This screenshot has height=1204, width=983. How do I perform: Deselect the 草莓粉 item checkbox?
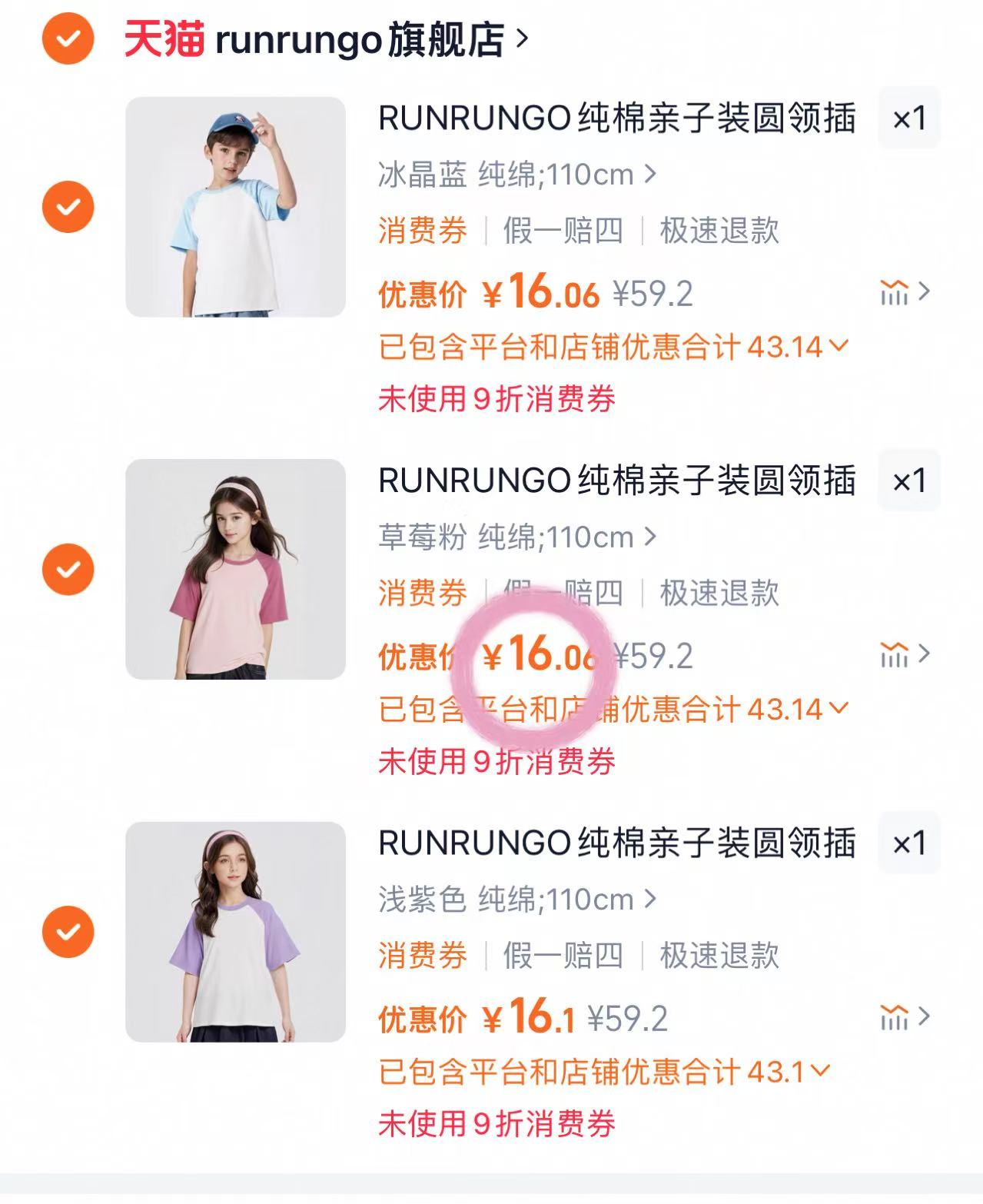point(68,570)
